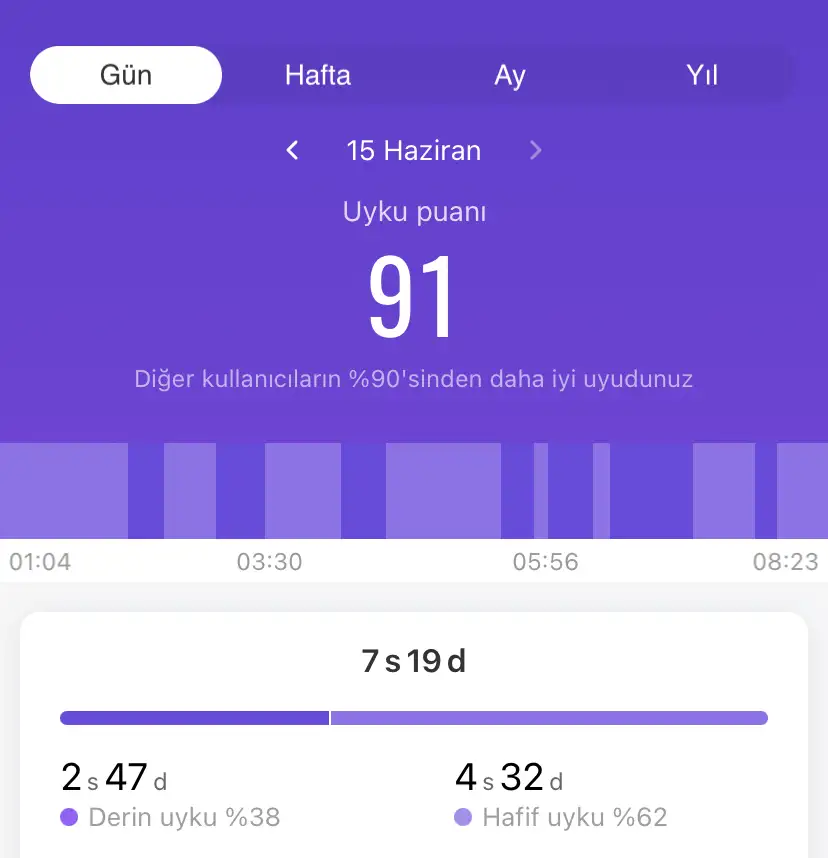Open the Yıl tab
The width and height of the screenshot is (828, 858).
[x=702, y=75]
